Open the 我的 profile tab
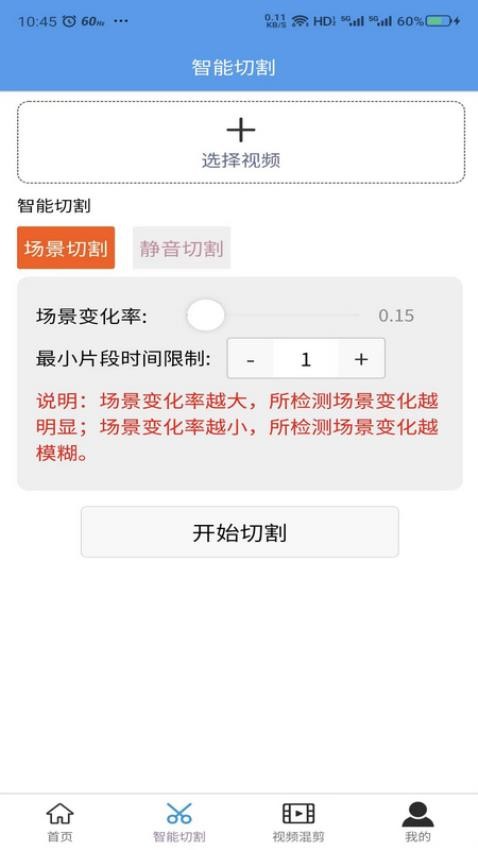The height and width of the screenshot is (850, 478). coord(418,822)
